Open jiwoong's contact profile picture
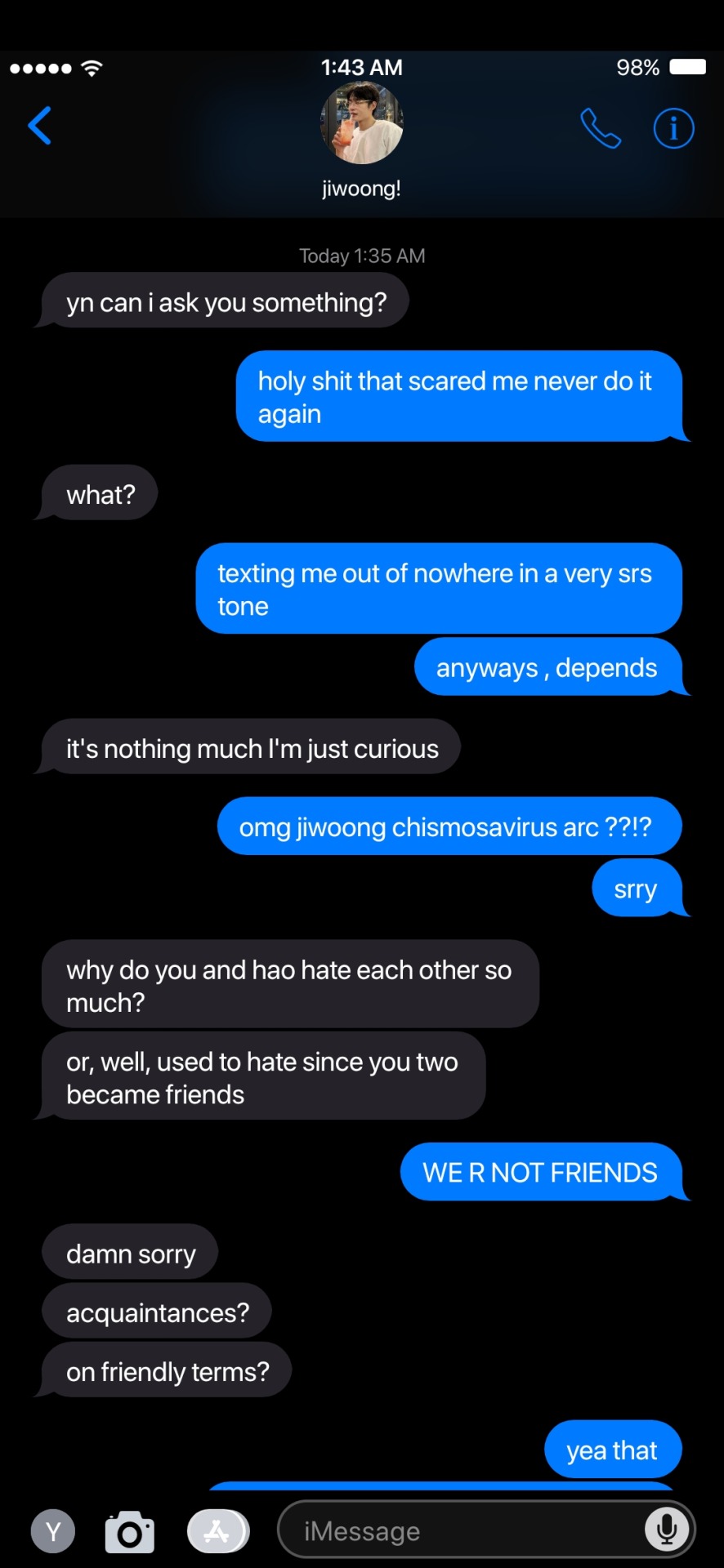 361,123
